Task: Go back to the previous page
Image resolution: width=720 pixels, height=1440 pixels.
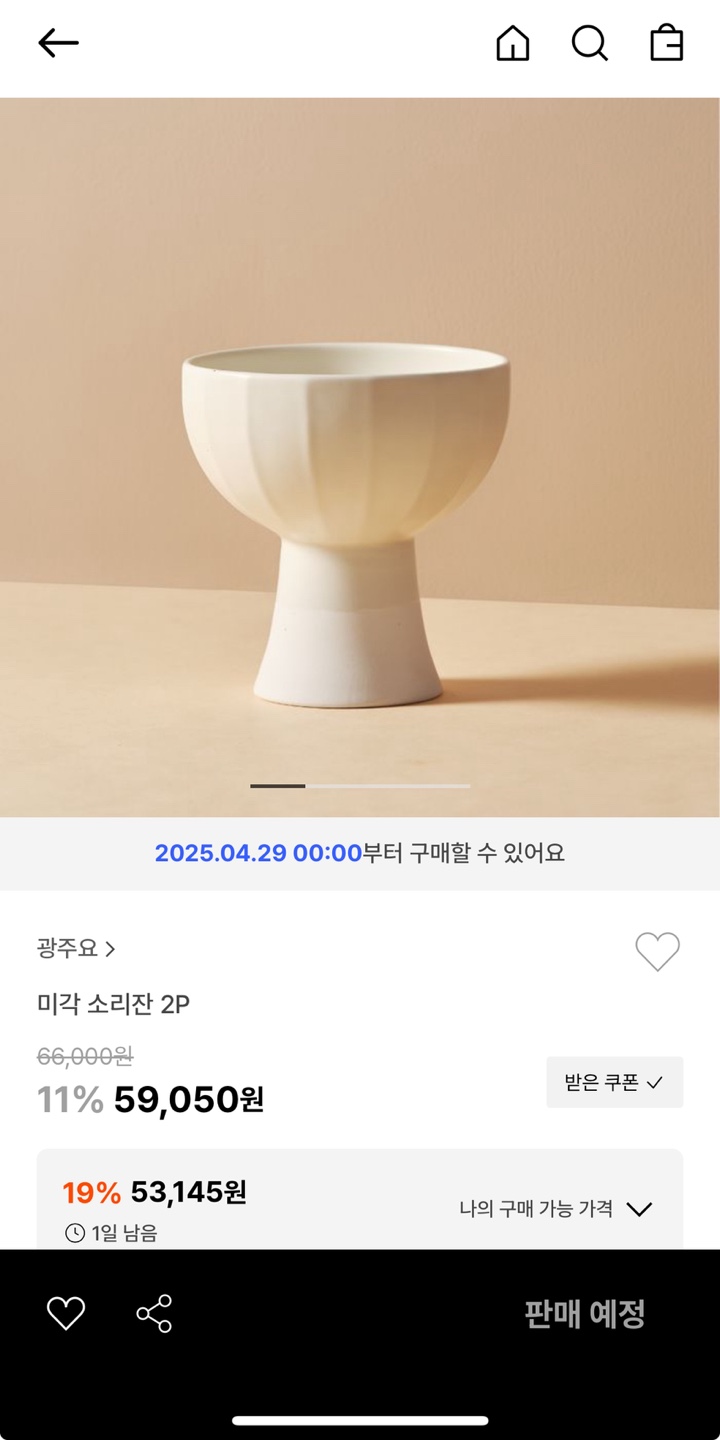Action: point(58,43)
